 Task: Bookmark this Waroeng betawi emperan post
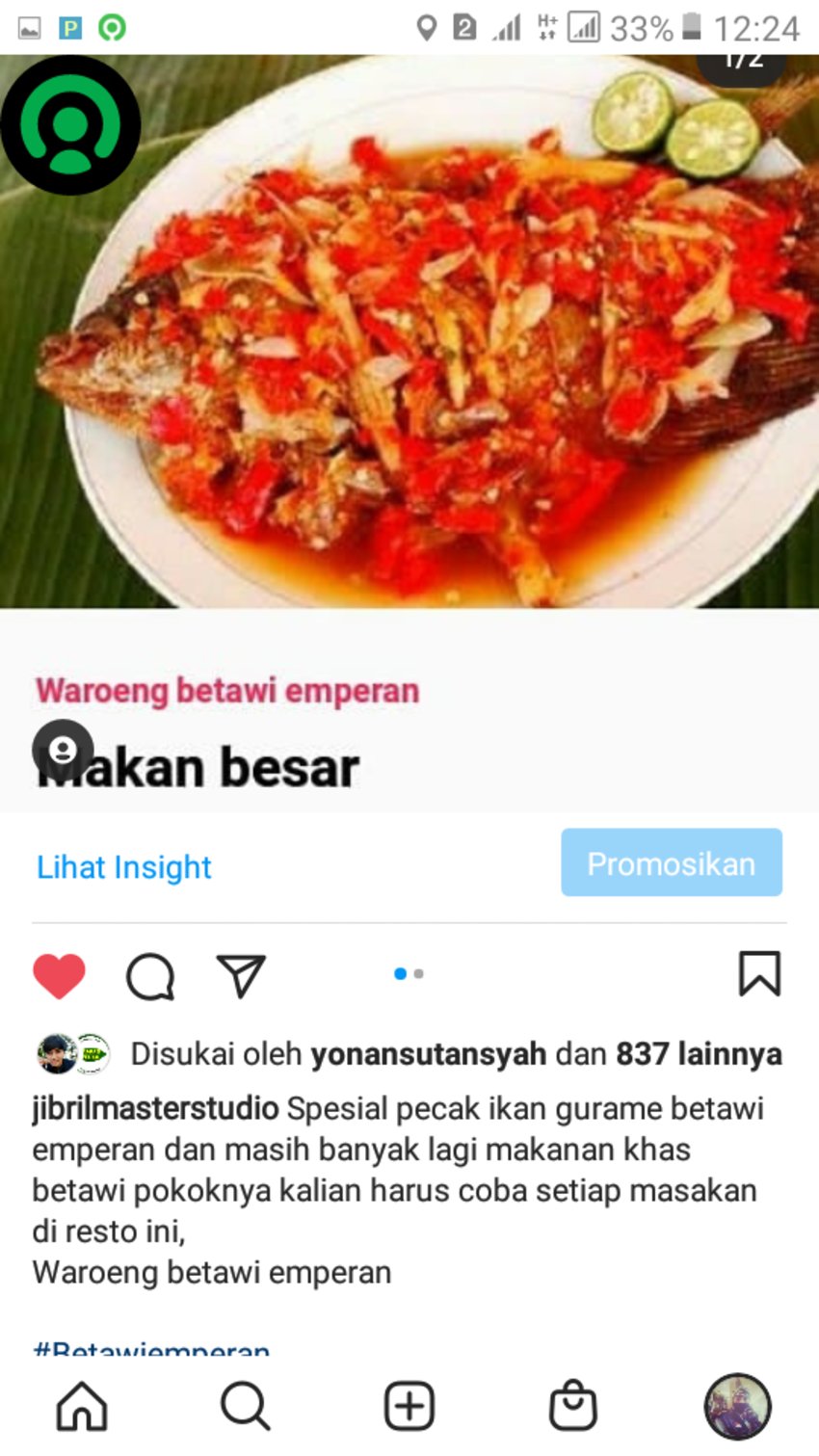coord(759,973)
